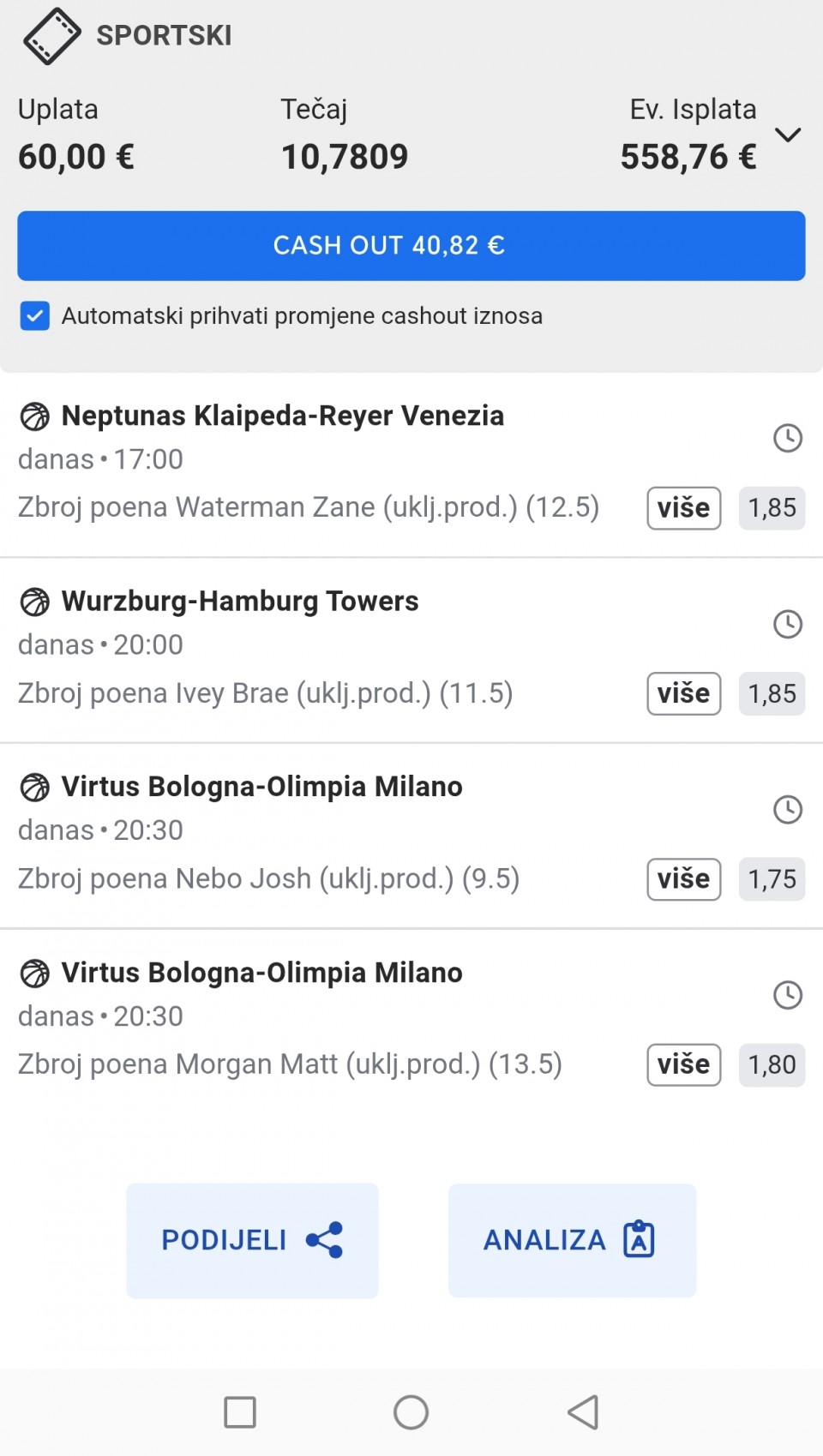Viewport: 823px width, 1456px height.
Task: Share the ticket with PODIJELI
Action: click(x=252, y=1240)
